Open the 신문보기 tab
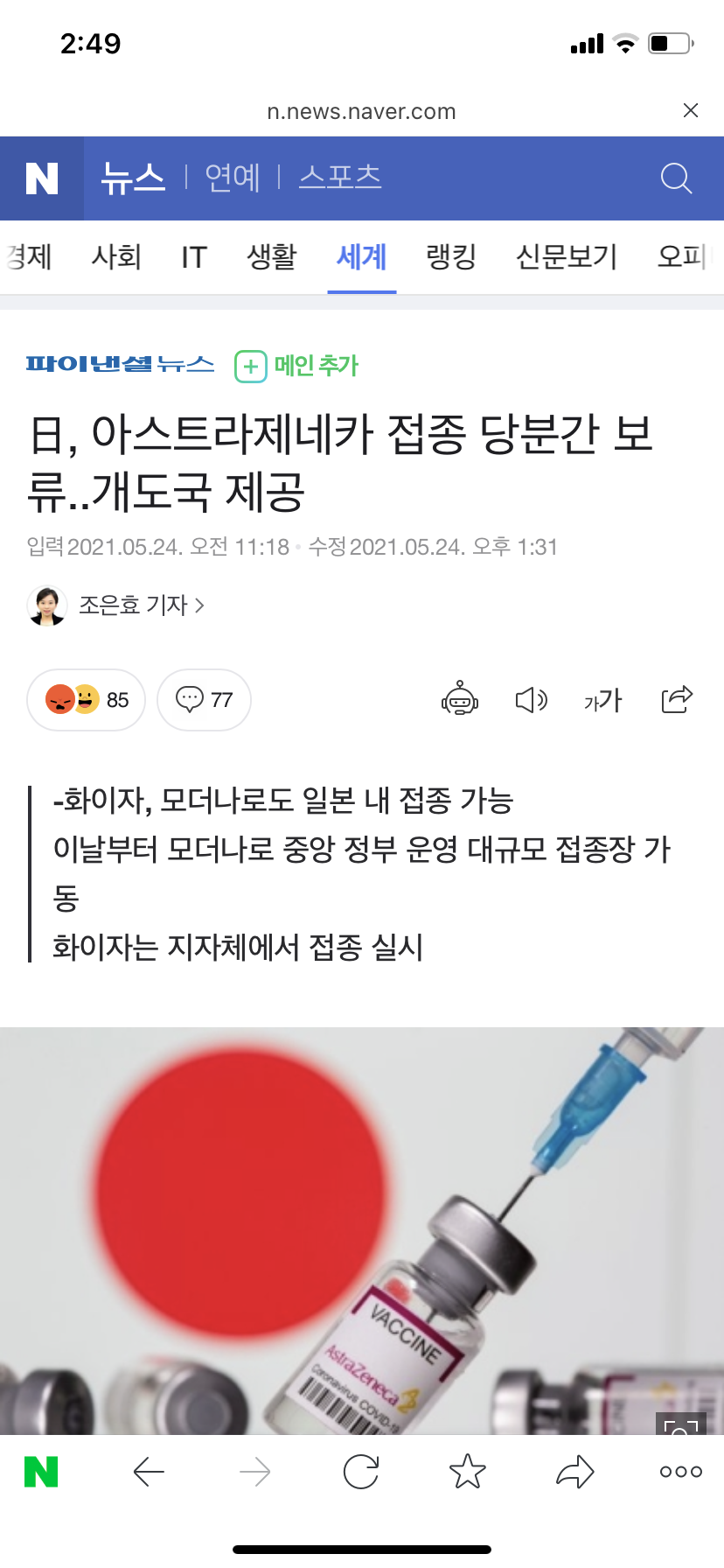 coord(567,256)
